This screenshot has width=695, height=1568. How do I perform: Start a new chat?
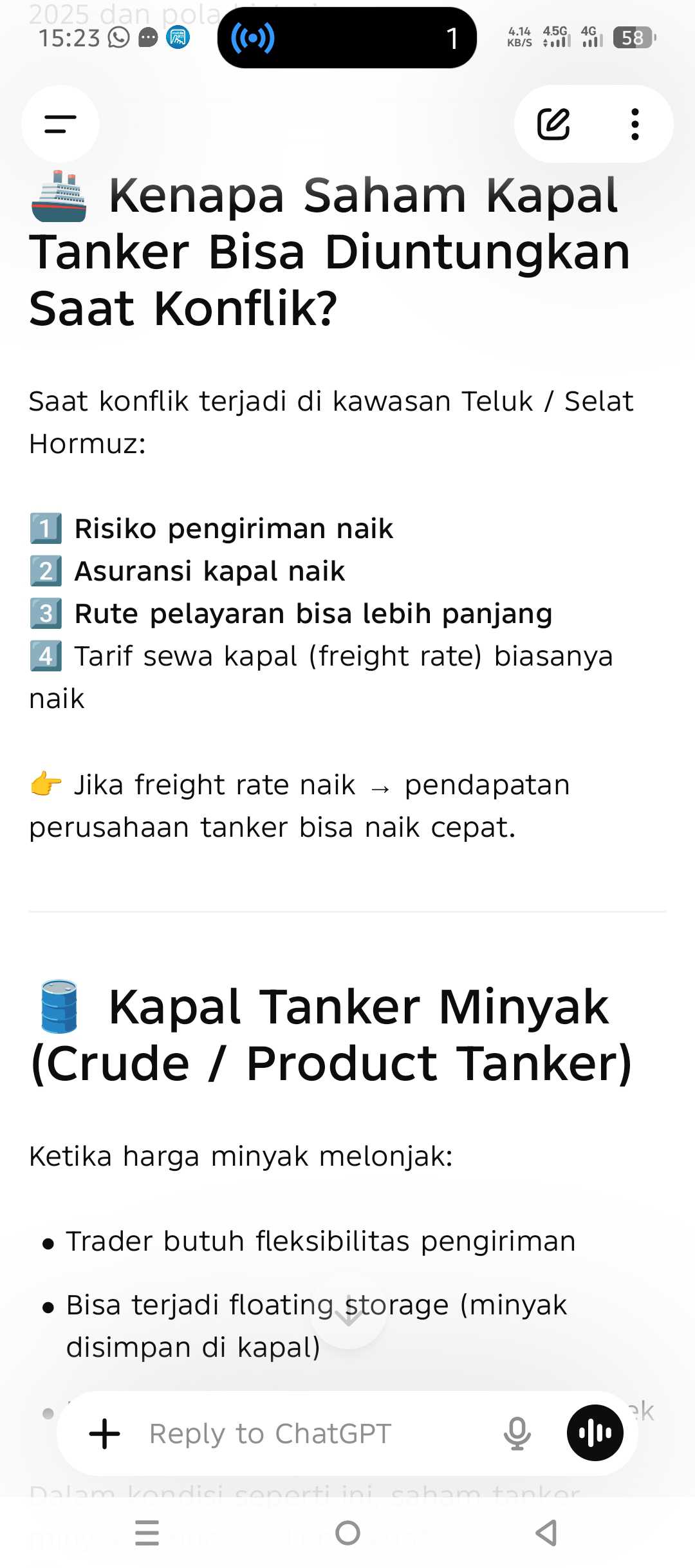pyautogui.click(x=553, y=124)
